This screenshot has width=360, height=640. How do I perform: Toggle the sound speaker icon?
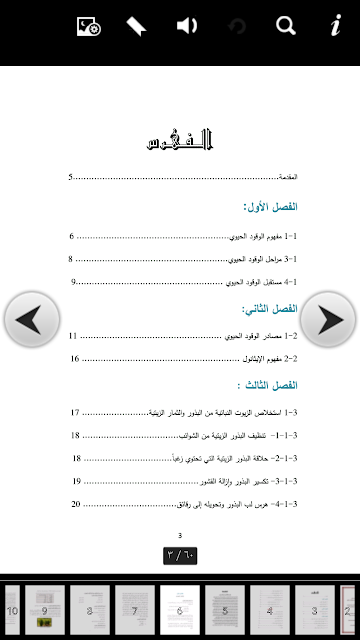point(187,26)
